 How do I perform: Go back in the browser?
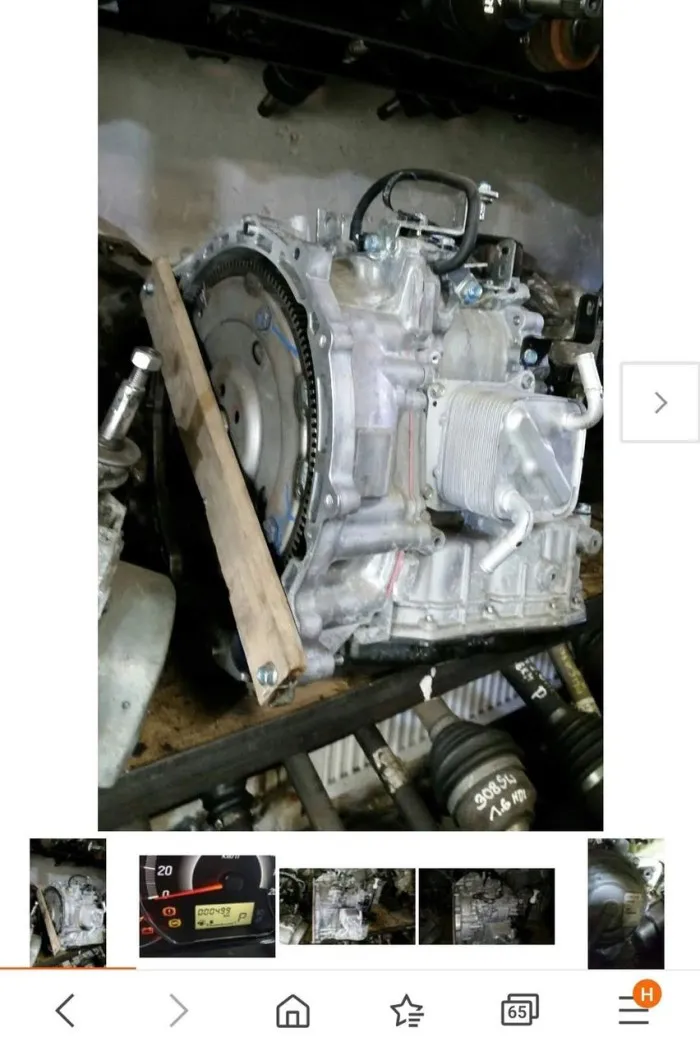pyautogui.click(x=65, y=1010)
